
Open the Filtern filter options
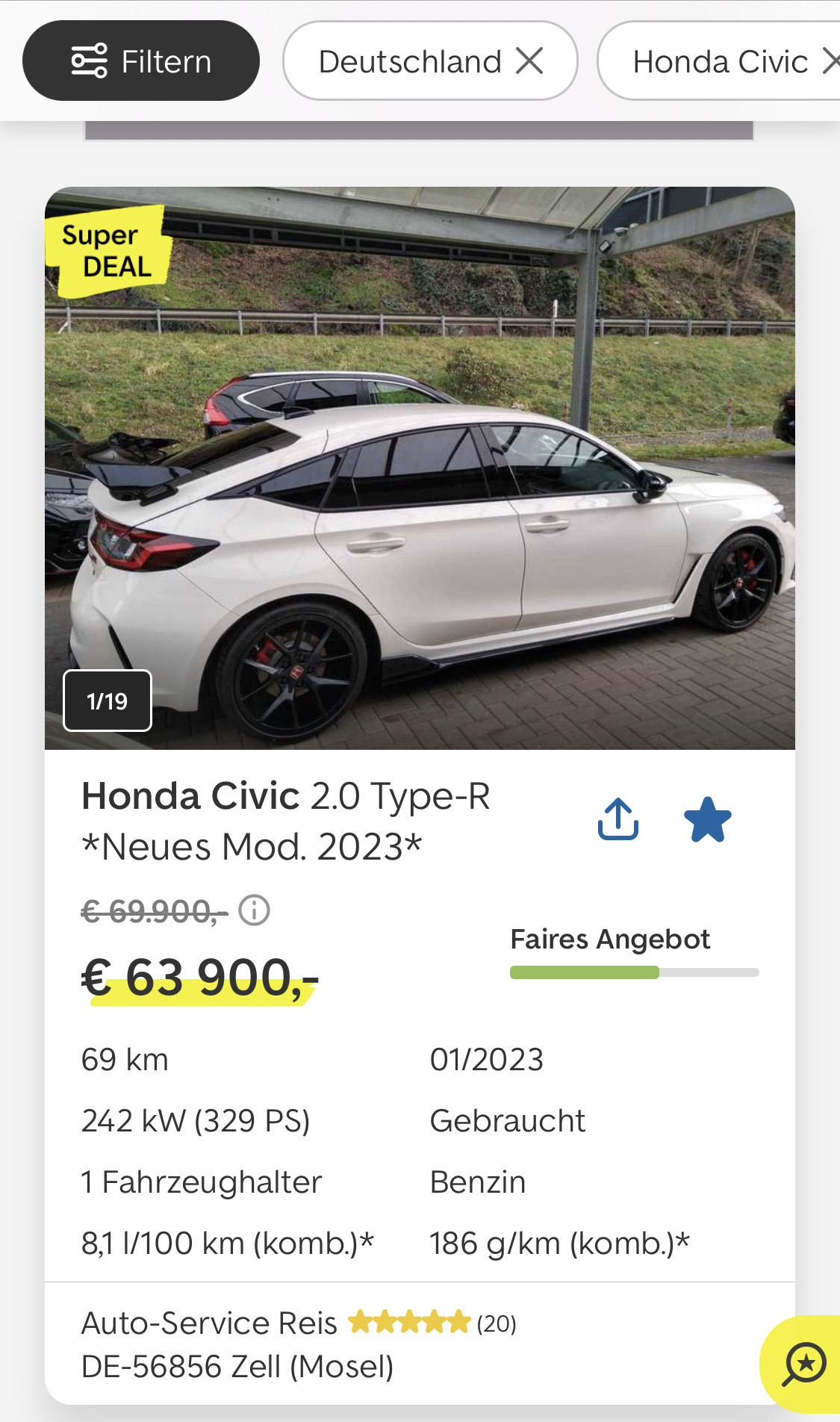click(x=141, y=61)
